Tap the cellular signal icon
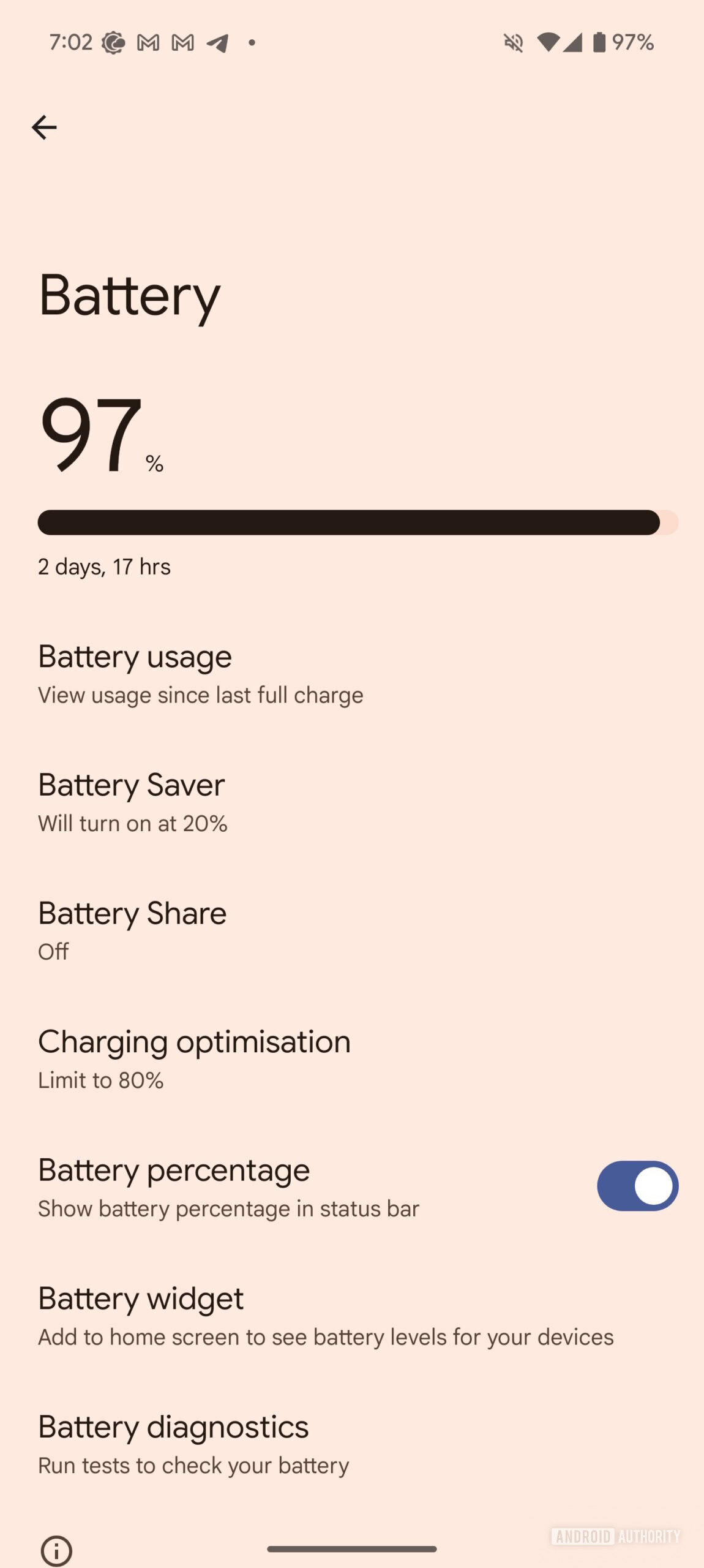The image size is (704, 1568). (574, 41)
